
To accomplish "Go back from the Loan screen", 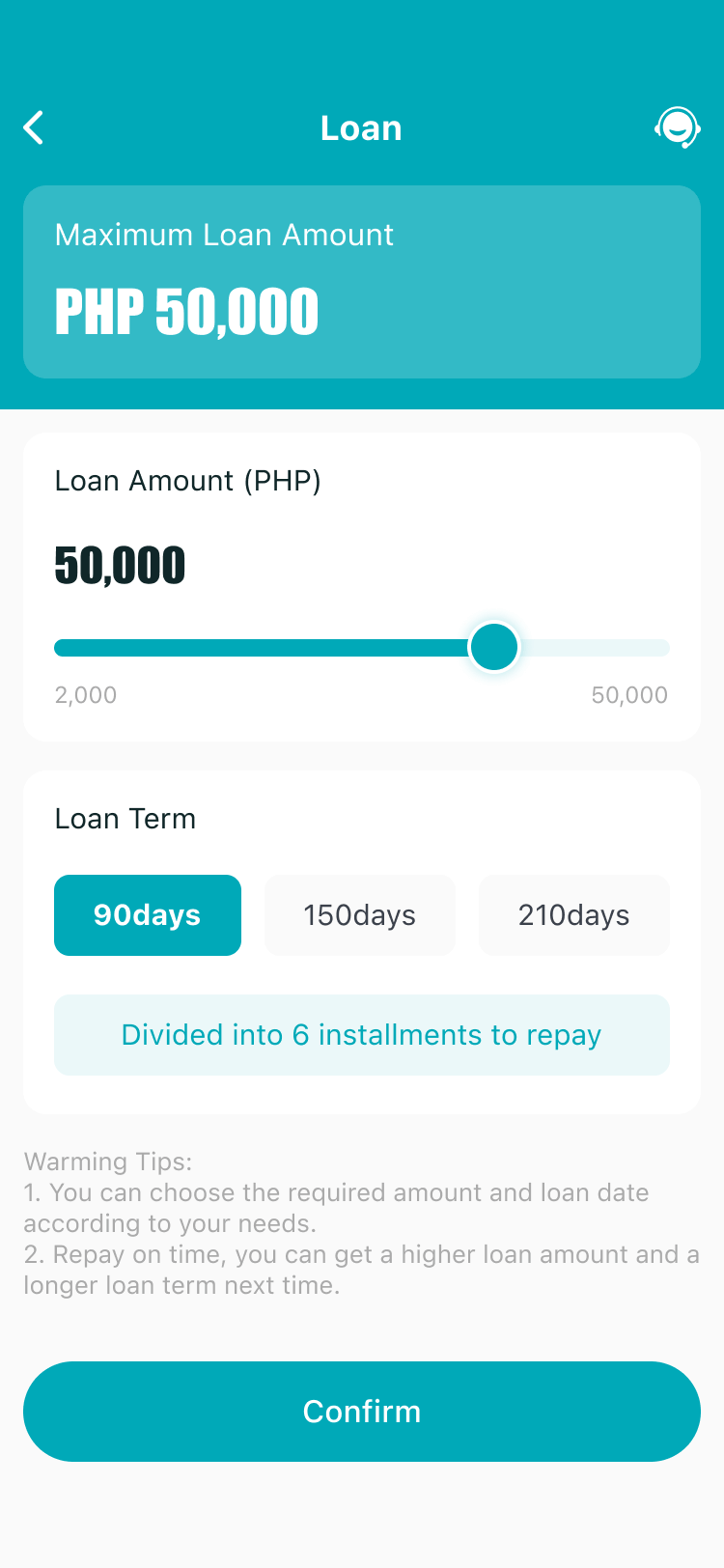I will pos(34,127).
